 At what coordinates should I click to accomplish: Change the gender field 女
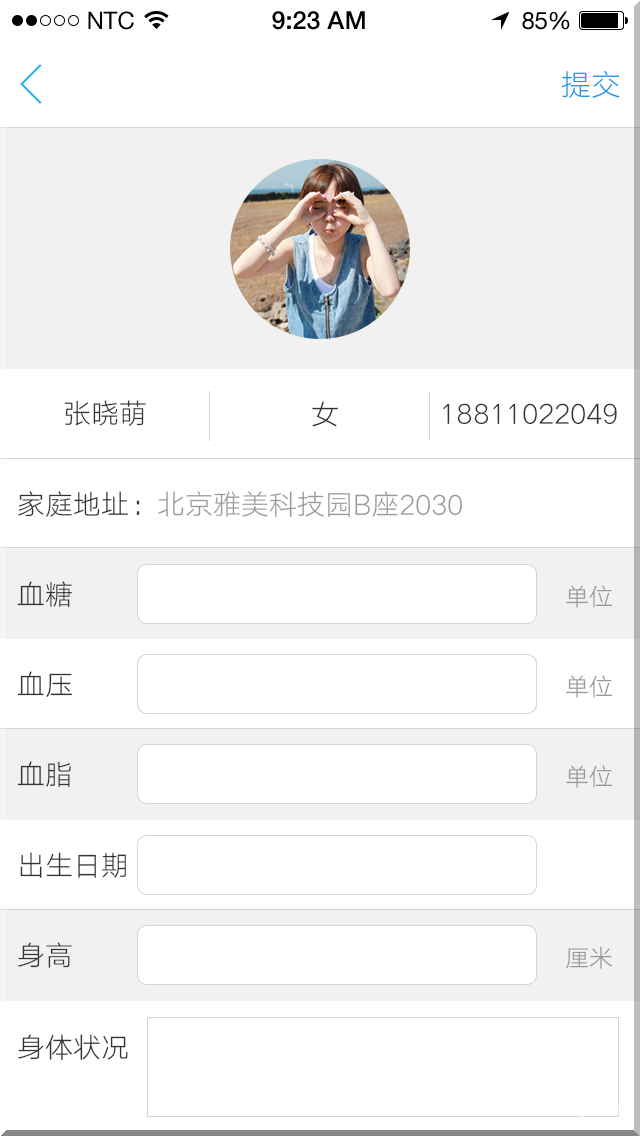324,414
